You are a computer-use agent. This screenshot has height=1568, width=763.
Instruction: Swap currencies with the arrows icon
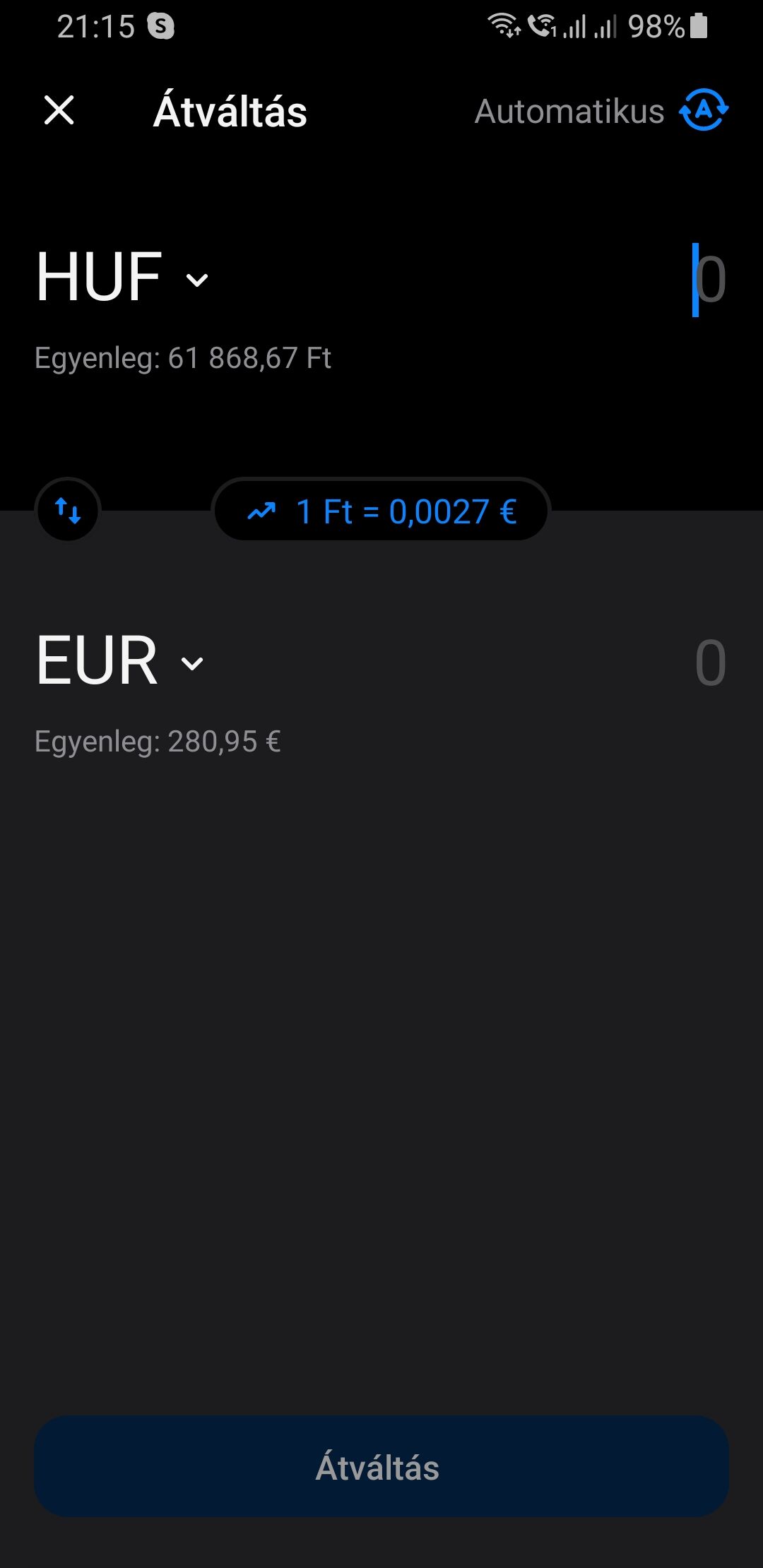68,510
